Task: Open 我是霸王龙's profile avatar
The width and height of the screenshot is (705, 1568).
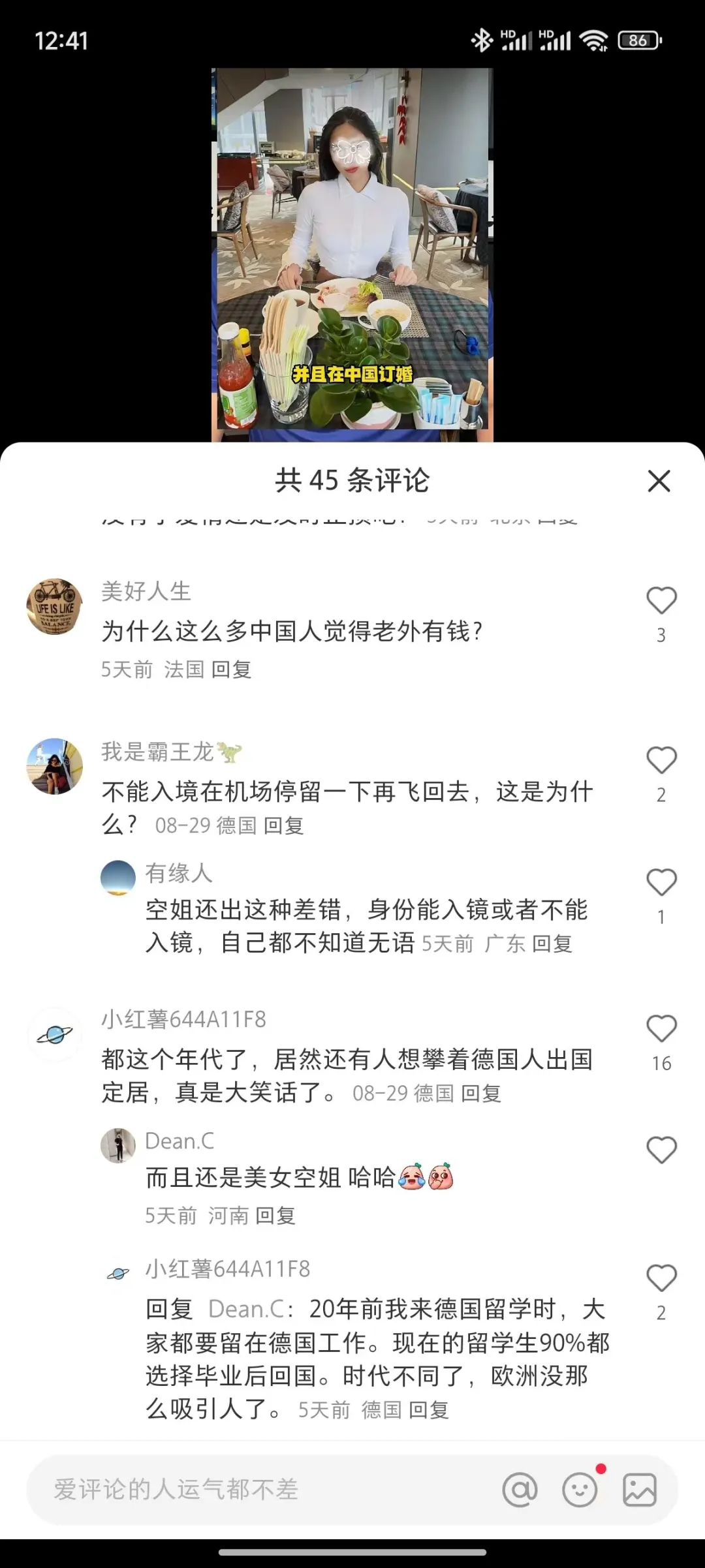Action: pyautogui.click(x=54, y=766)
